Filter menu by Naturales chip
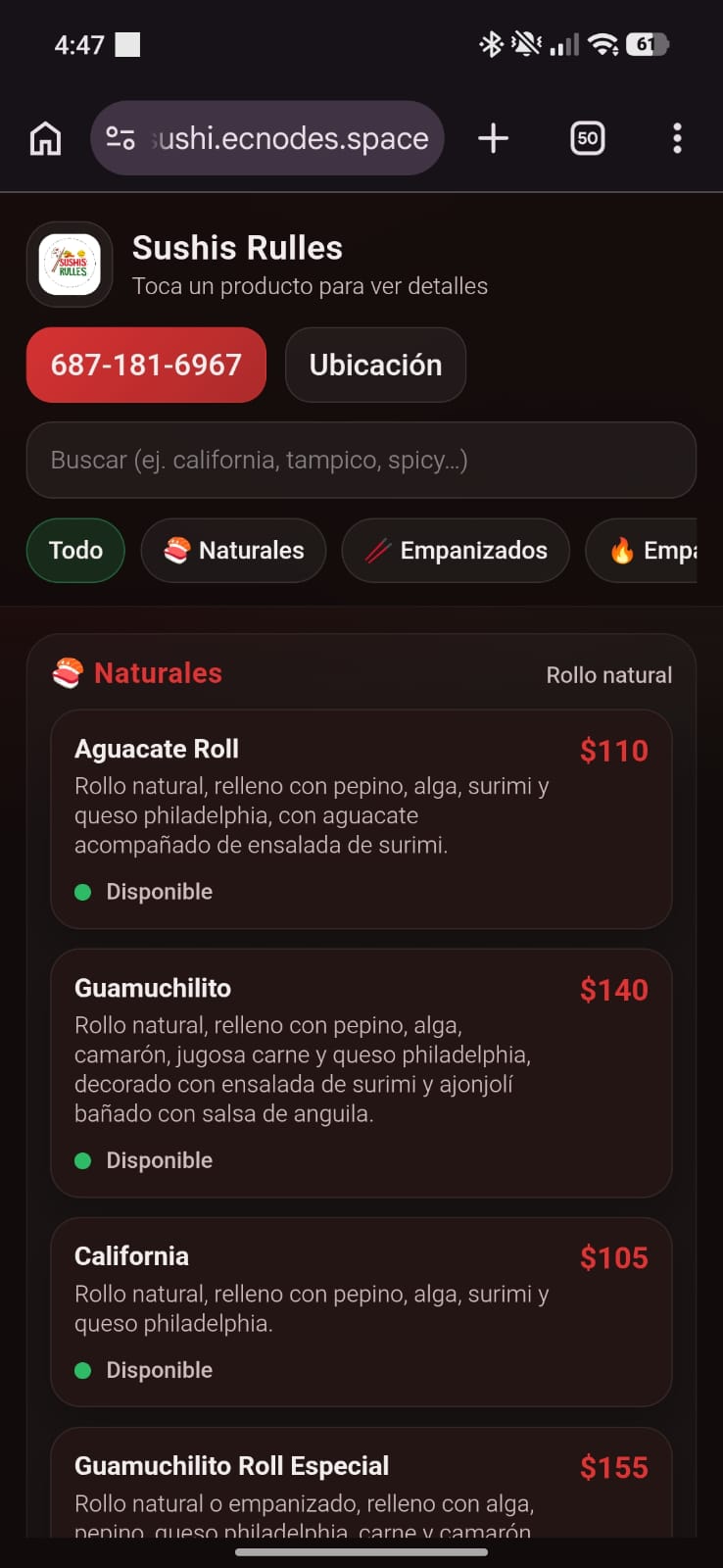Screen dimensions: 723x1568 [x=233, y=550]
